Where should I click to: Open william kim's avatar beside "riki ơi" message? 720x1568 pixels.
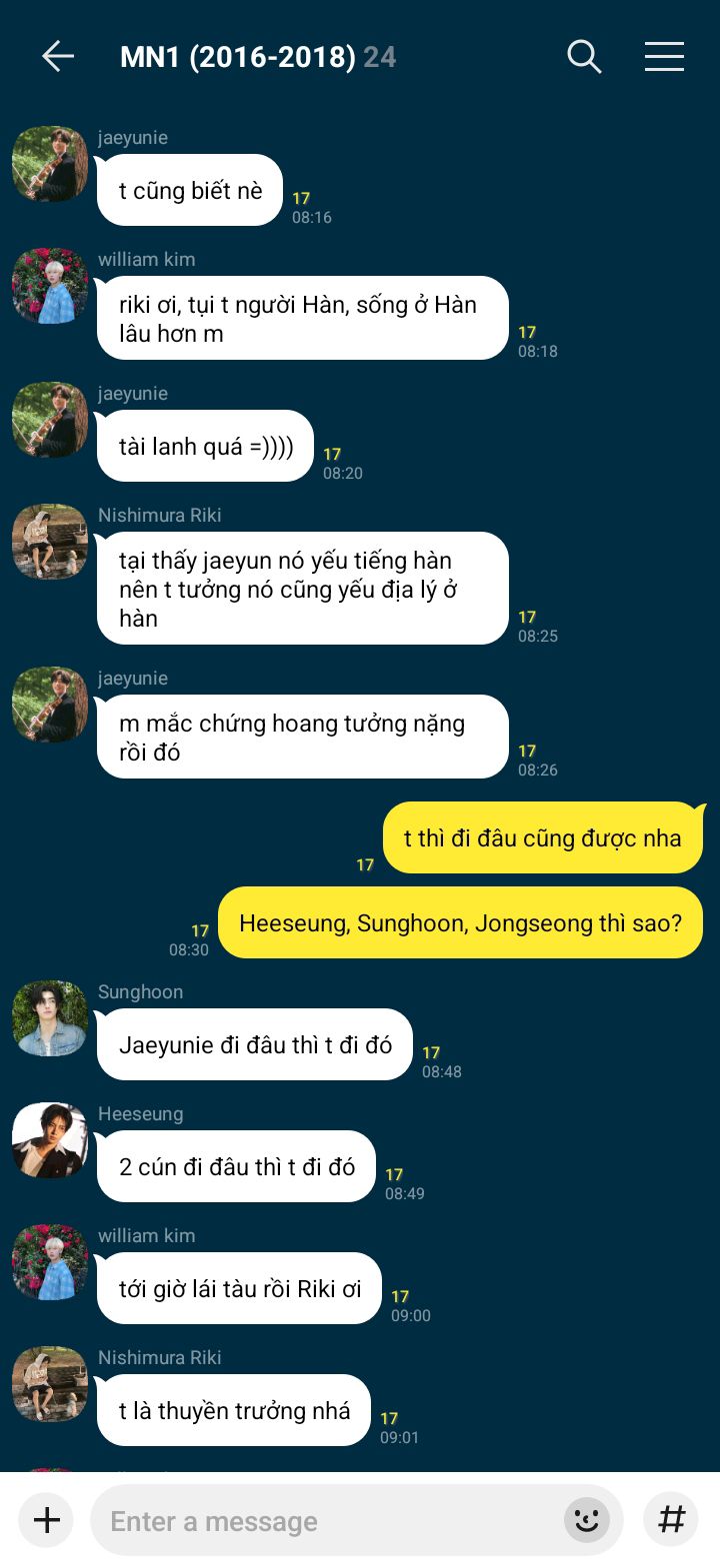(x=50, y=286)
